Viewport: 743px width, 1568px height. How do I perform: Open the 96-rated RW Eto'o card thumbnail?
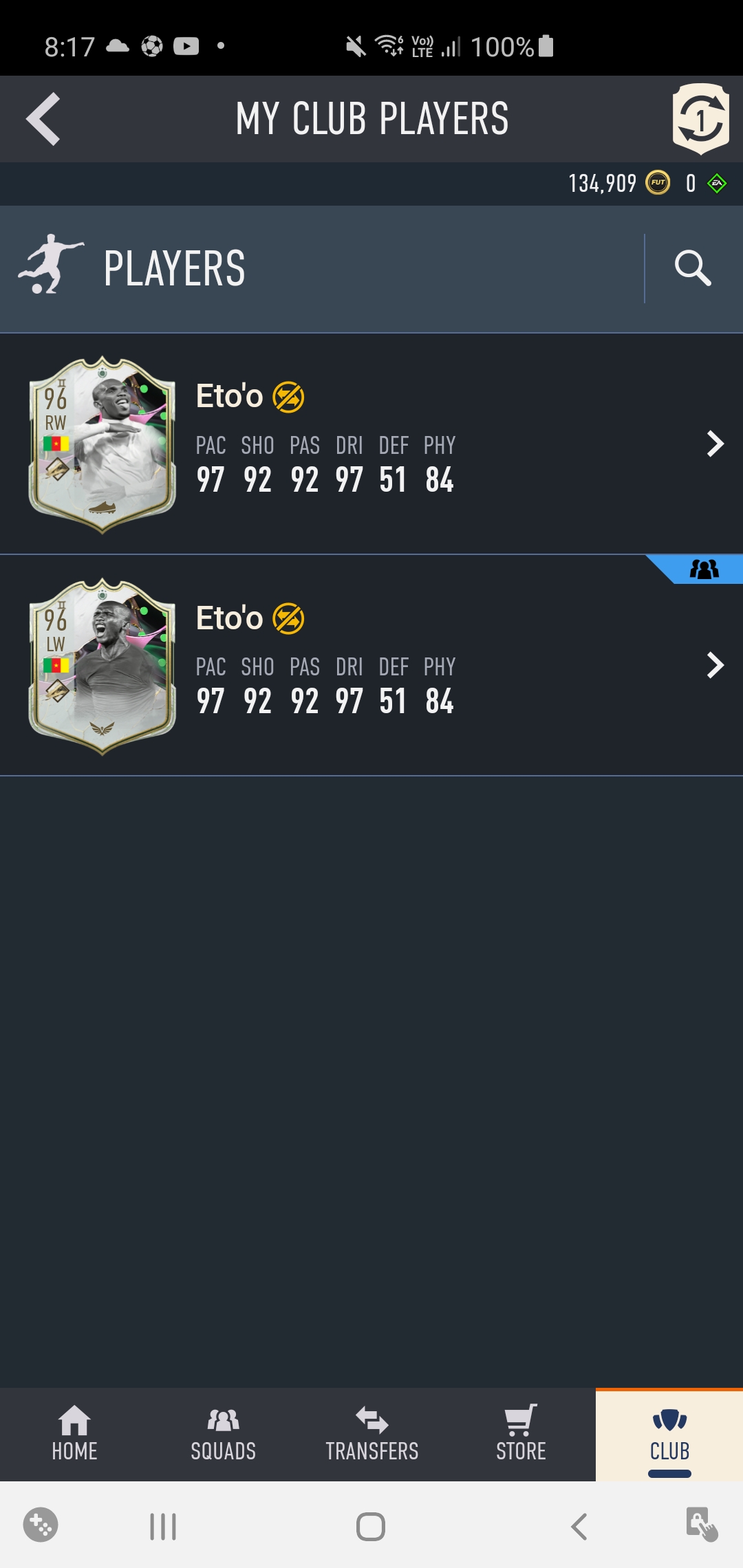tap(102, 446)
